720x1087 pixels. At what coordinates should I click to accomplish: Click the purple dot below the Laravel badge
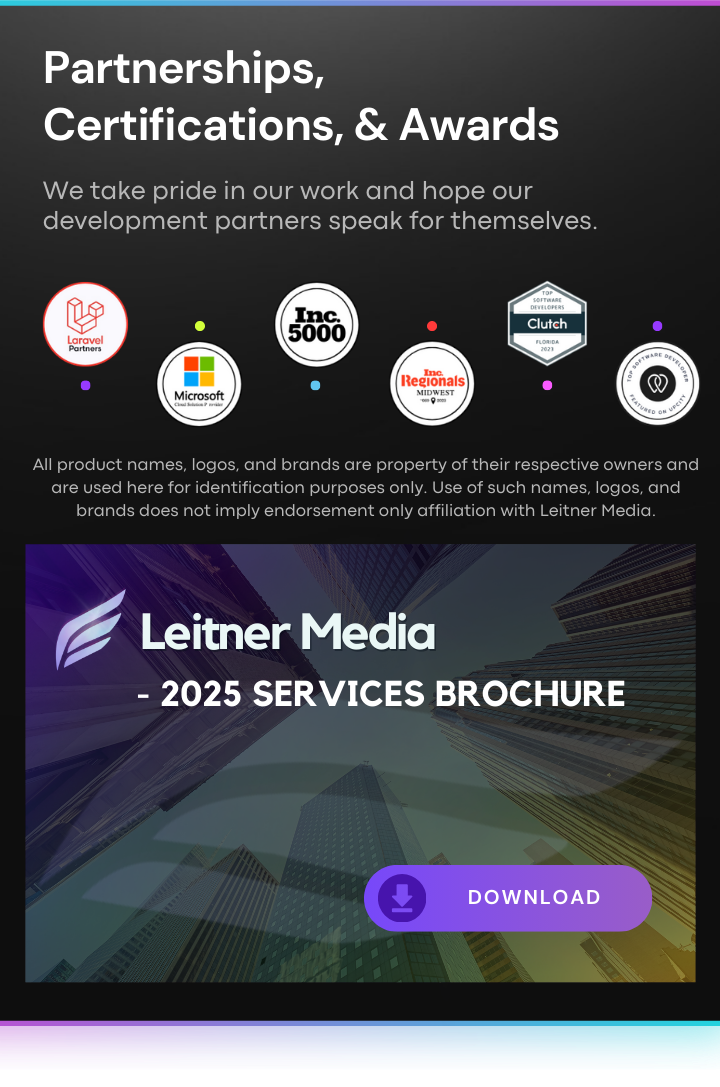85,384
